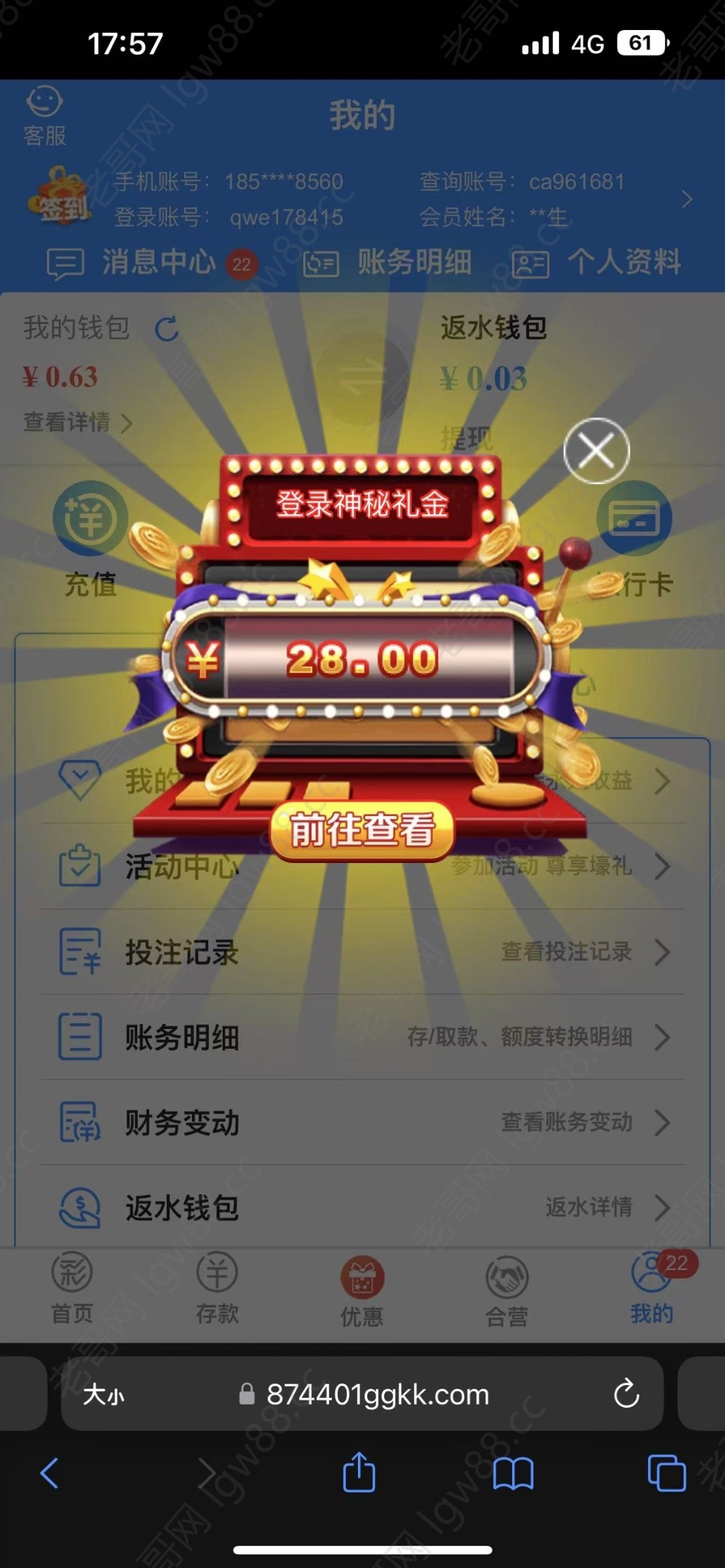Reload the page in the browser
This screenshot has width=725, height=1568.
click(x=626, y=1394)
